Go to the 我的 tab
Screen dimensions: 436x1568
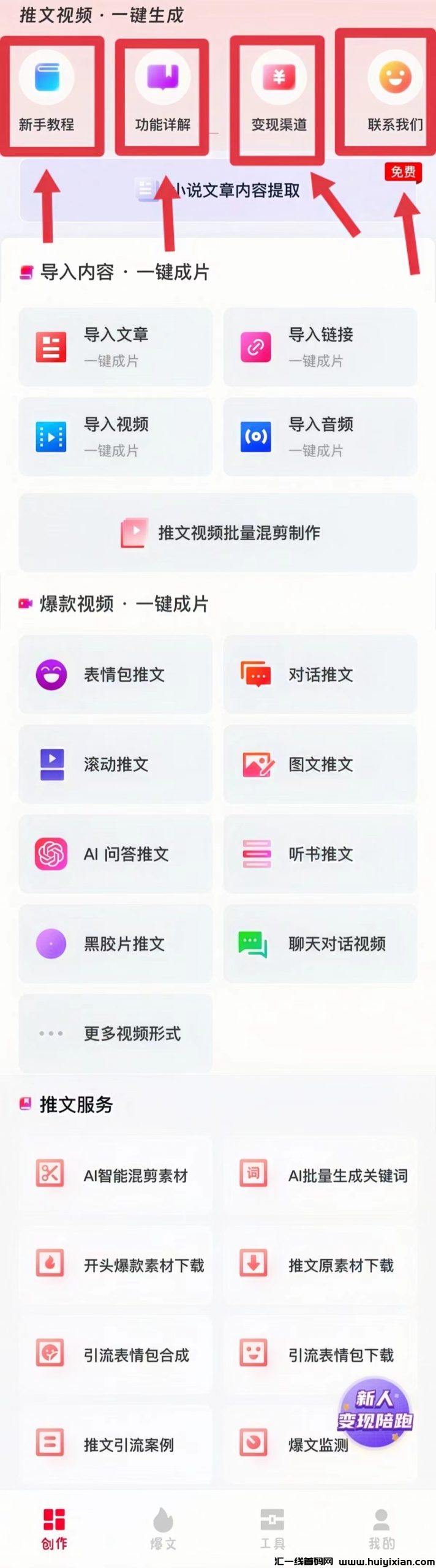coord(381,1529)
